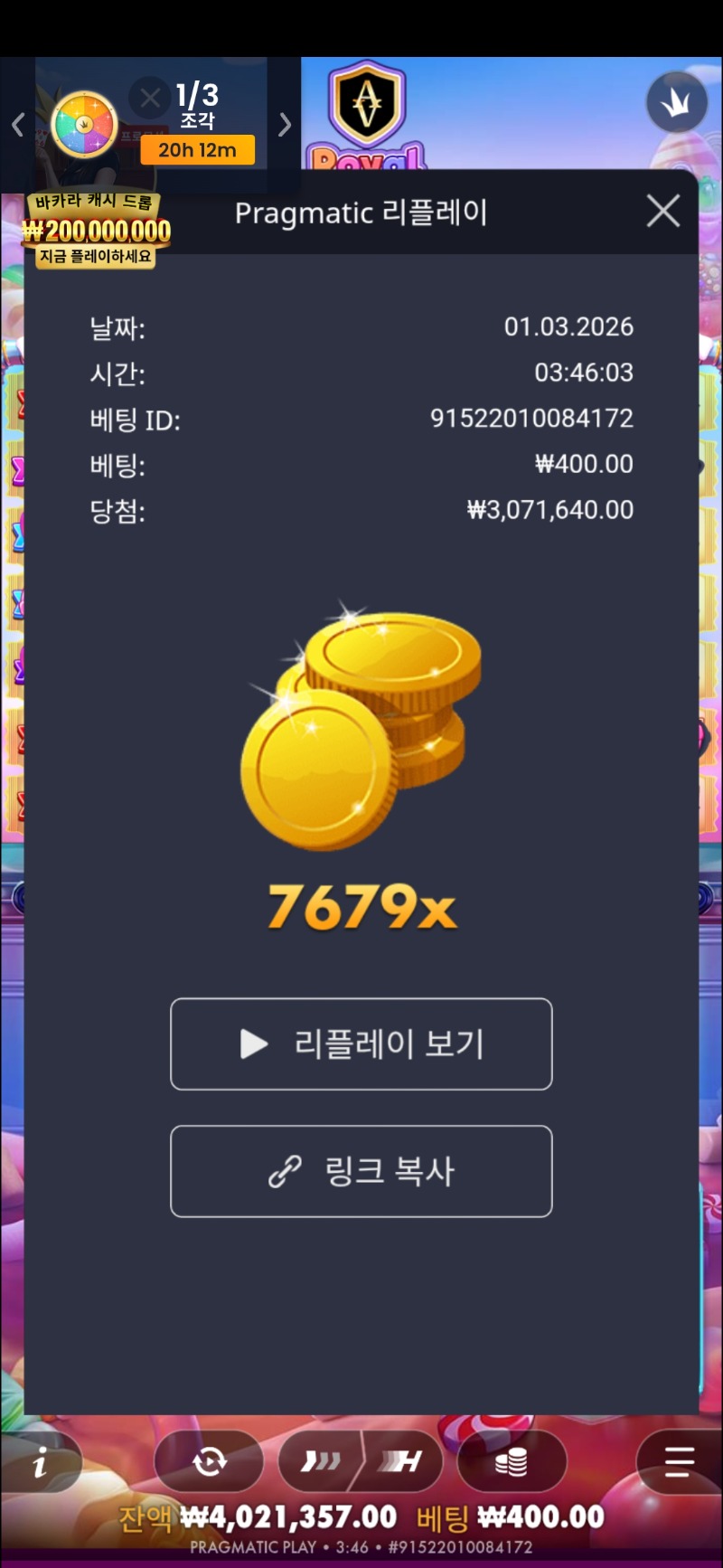Dismiss the 1/3 조각 wheel widget

[x=150, y=98]
